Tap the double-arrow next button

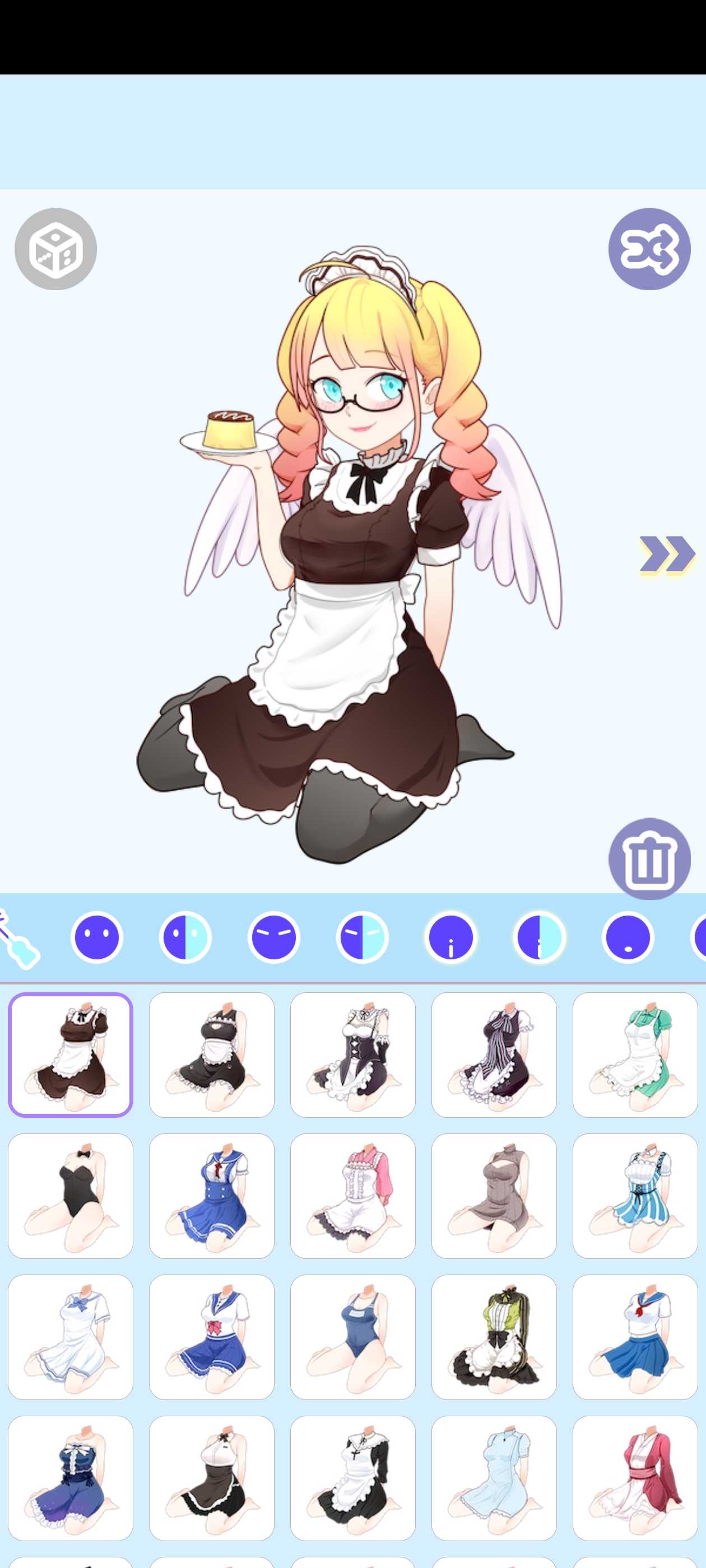(x=666, y=554)
